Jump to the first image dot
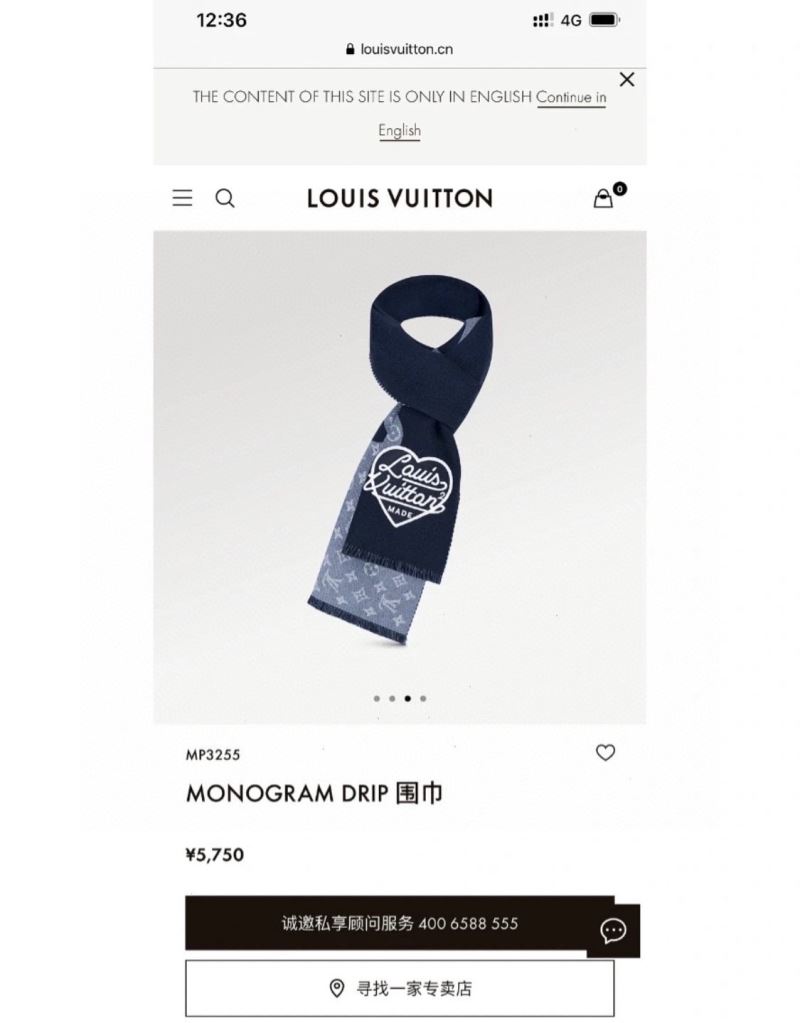 [377, 699]
